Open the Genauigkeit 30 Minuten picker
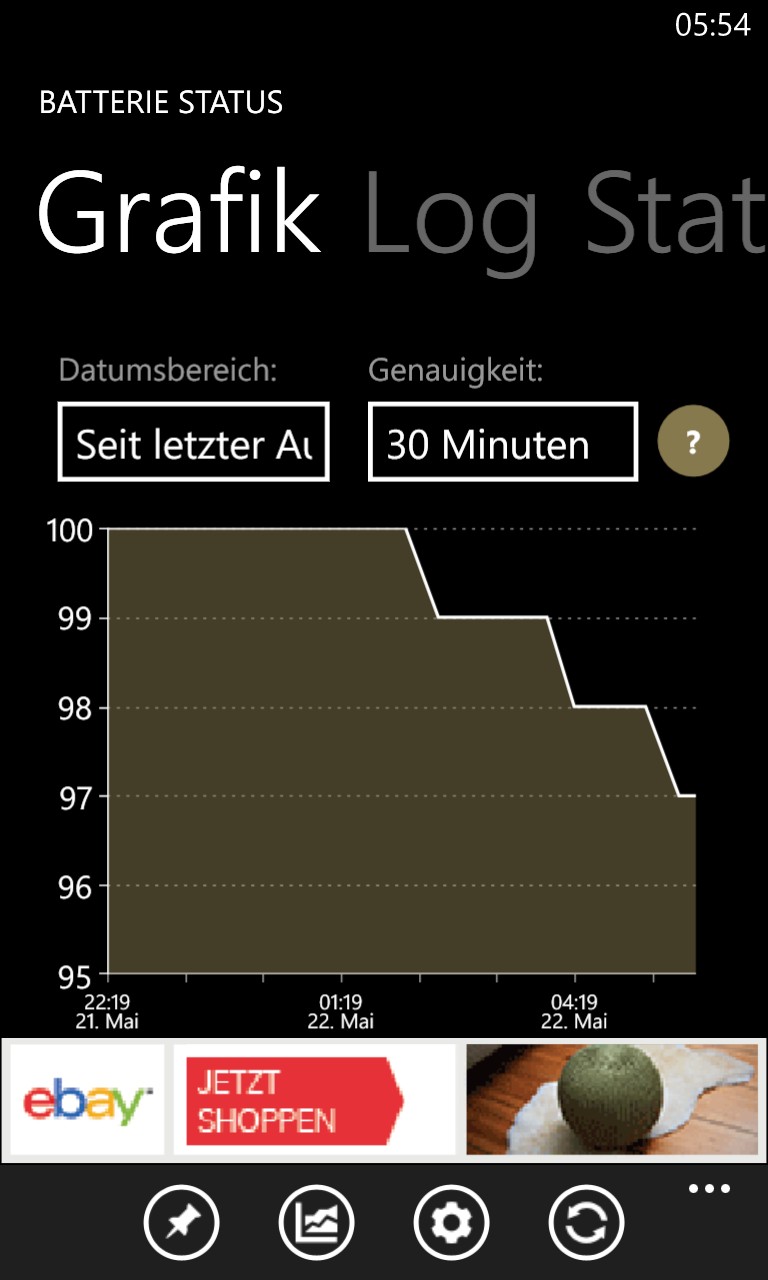Screen dimensions: 768x1280 [x=503, y=442]
